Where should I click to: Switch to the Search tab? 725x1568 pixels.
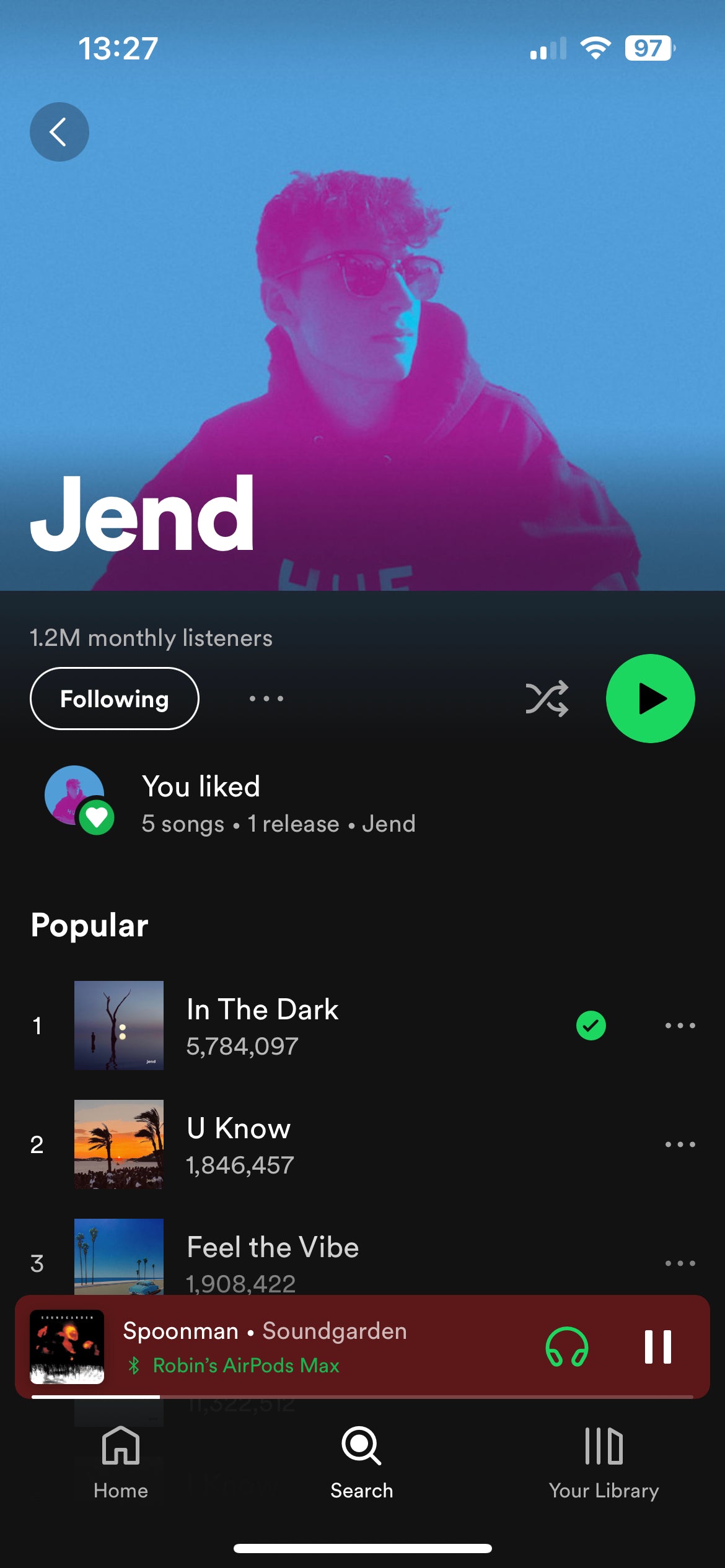[362, 1462]
